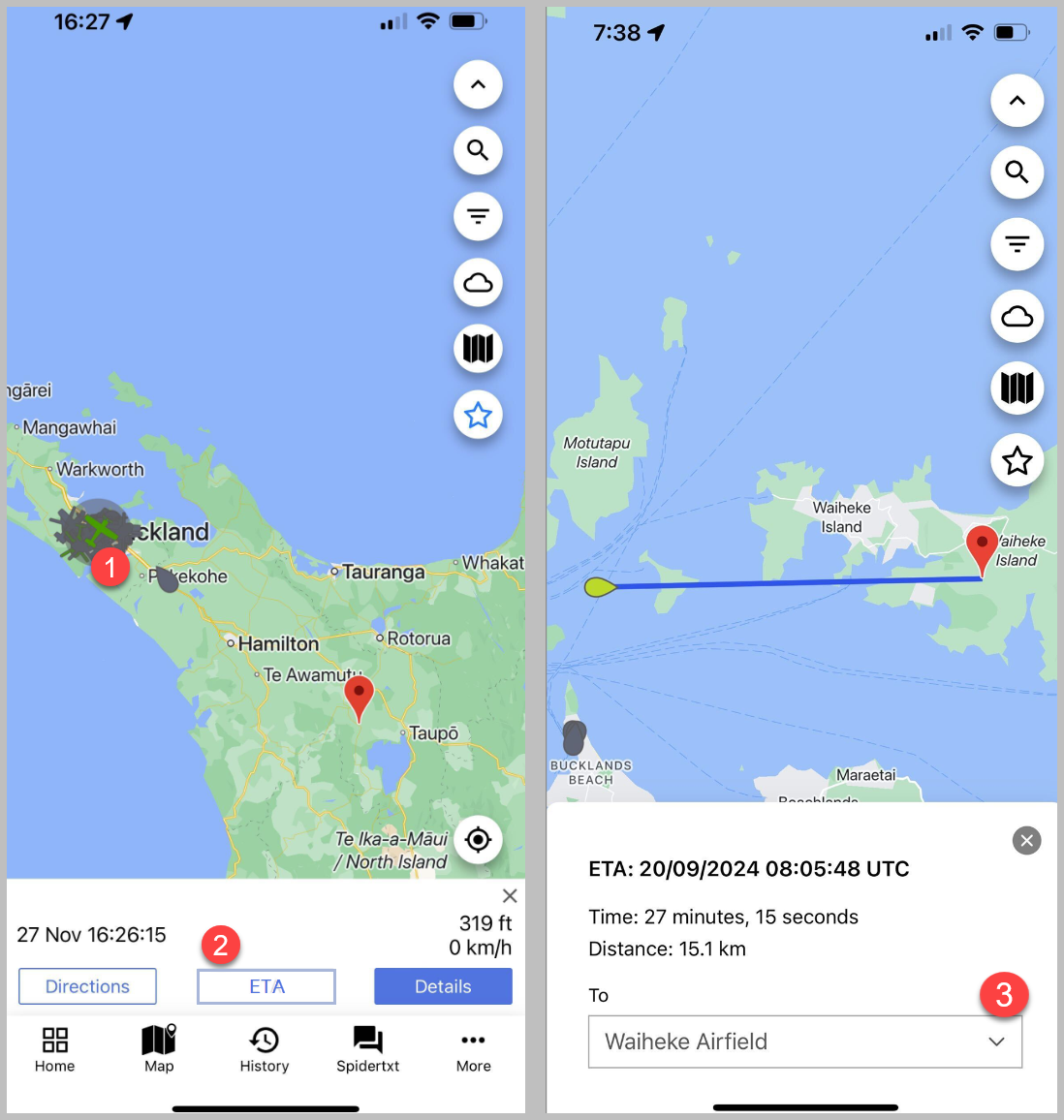The height and width of the screenshot is (1120, 1064).
Task: Center map on my current location
Action: [478, 840]
